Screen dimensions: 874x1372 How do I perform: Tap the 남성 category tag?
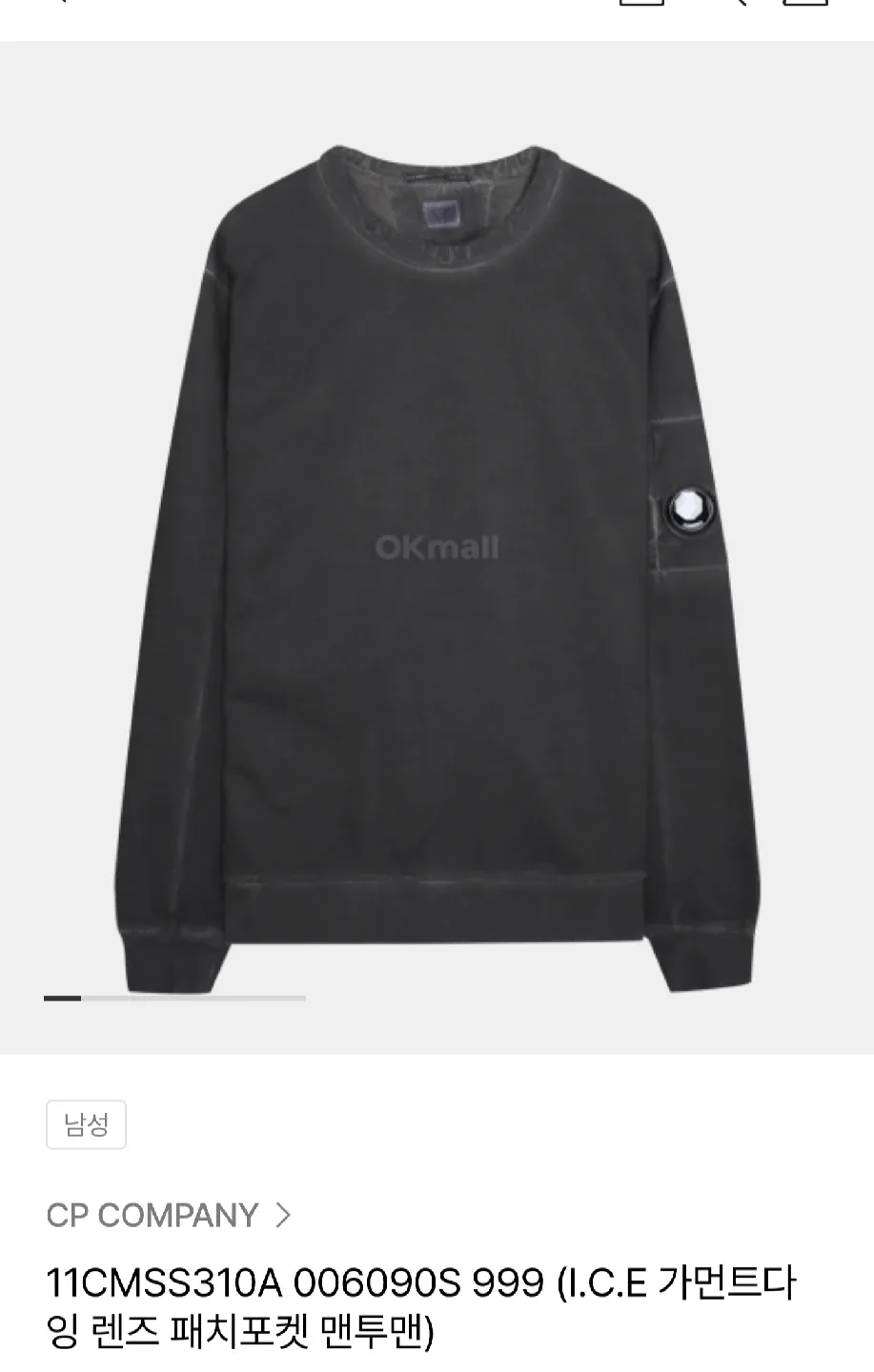tap(86, 1125)
